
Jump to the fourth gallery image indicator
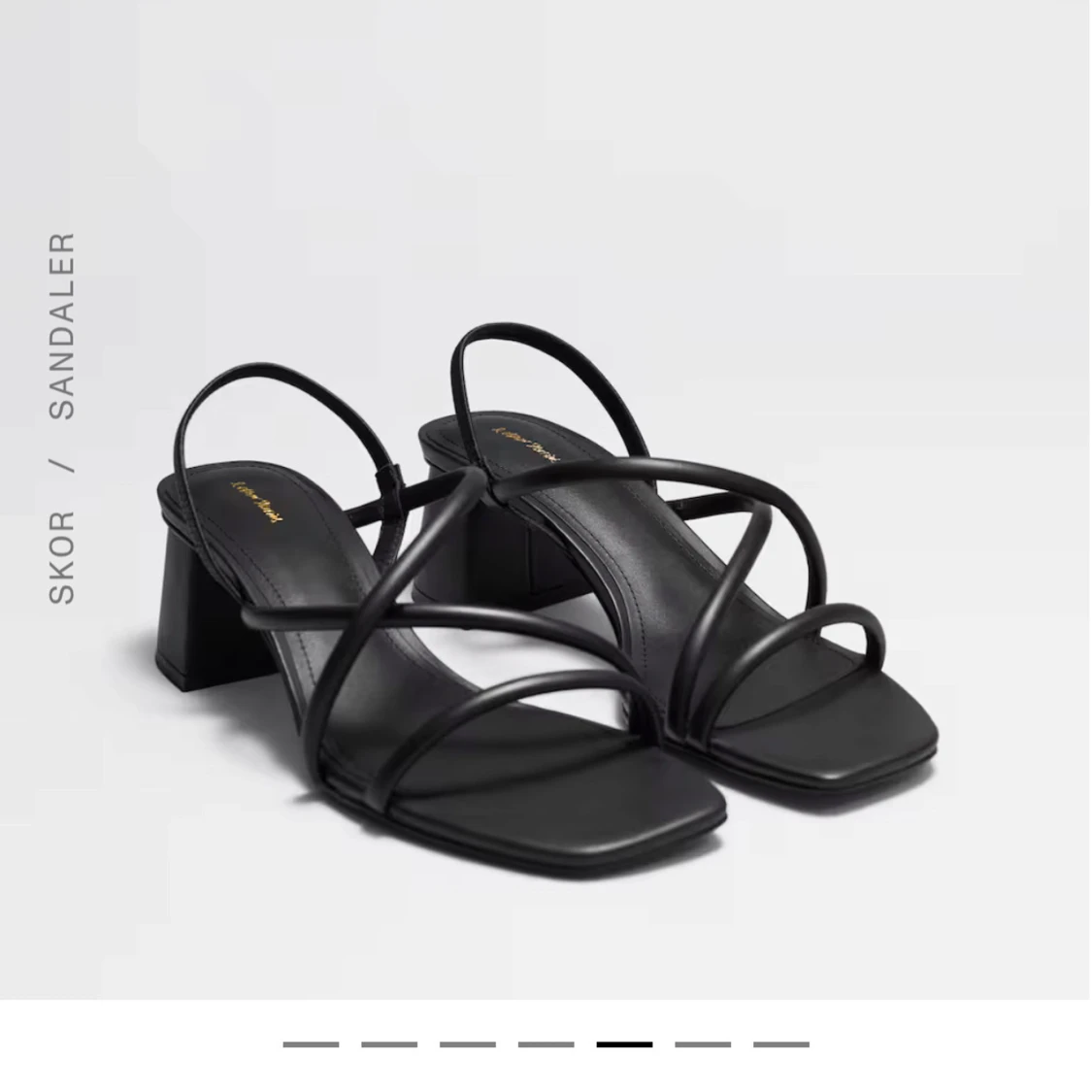point(546,1044)
